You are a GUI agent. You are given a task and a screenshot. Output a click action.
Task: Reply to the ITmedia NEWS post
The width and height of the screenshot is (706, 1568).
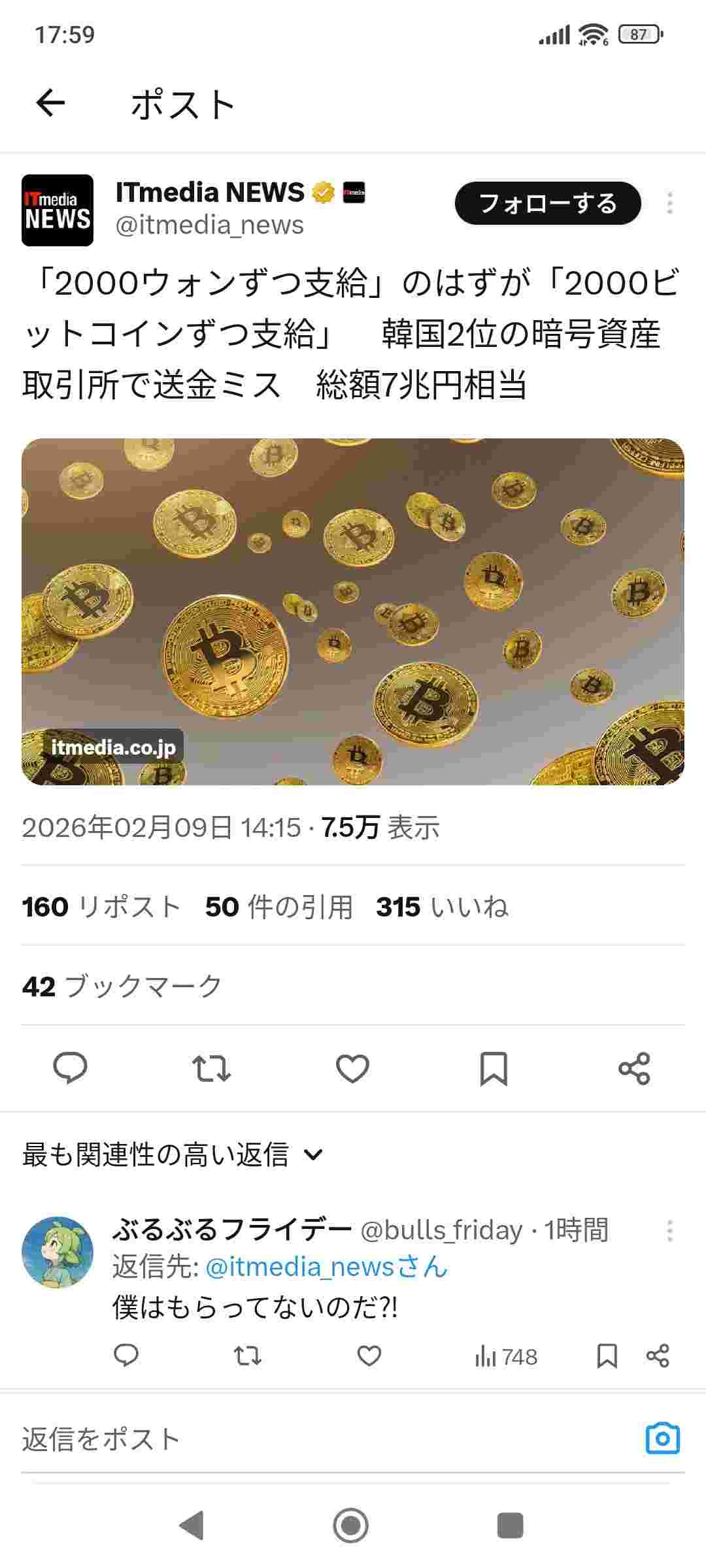click(70, 1069)
